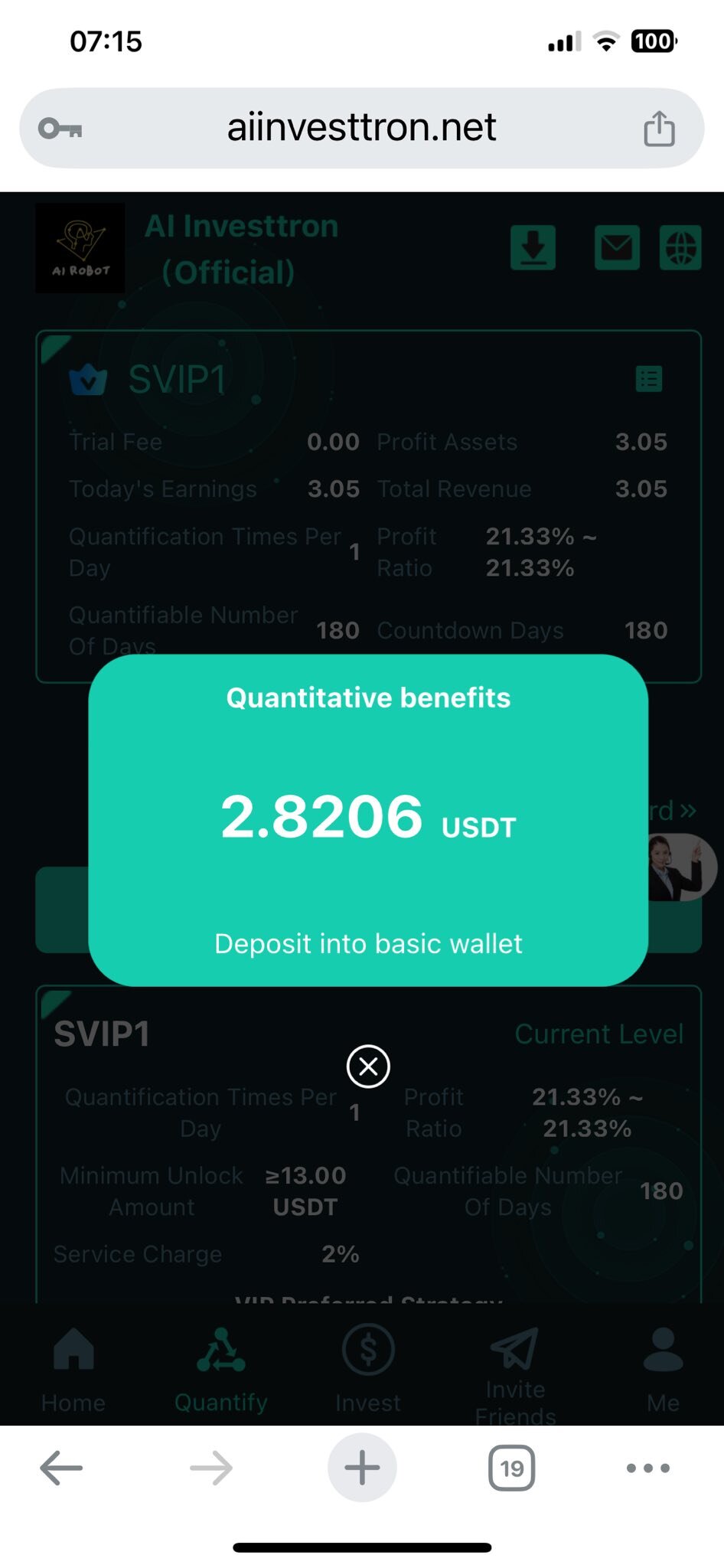The image size is (724, 1568).
Task: Open the browser three-dot menu
Action: tap(648, 1468)
